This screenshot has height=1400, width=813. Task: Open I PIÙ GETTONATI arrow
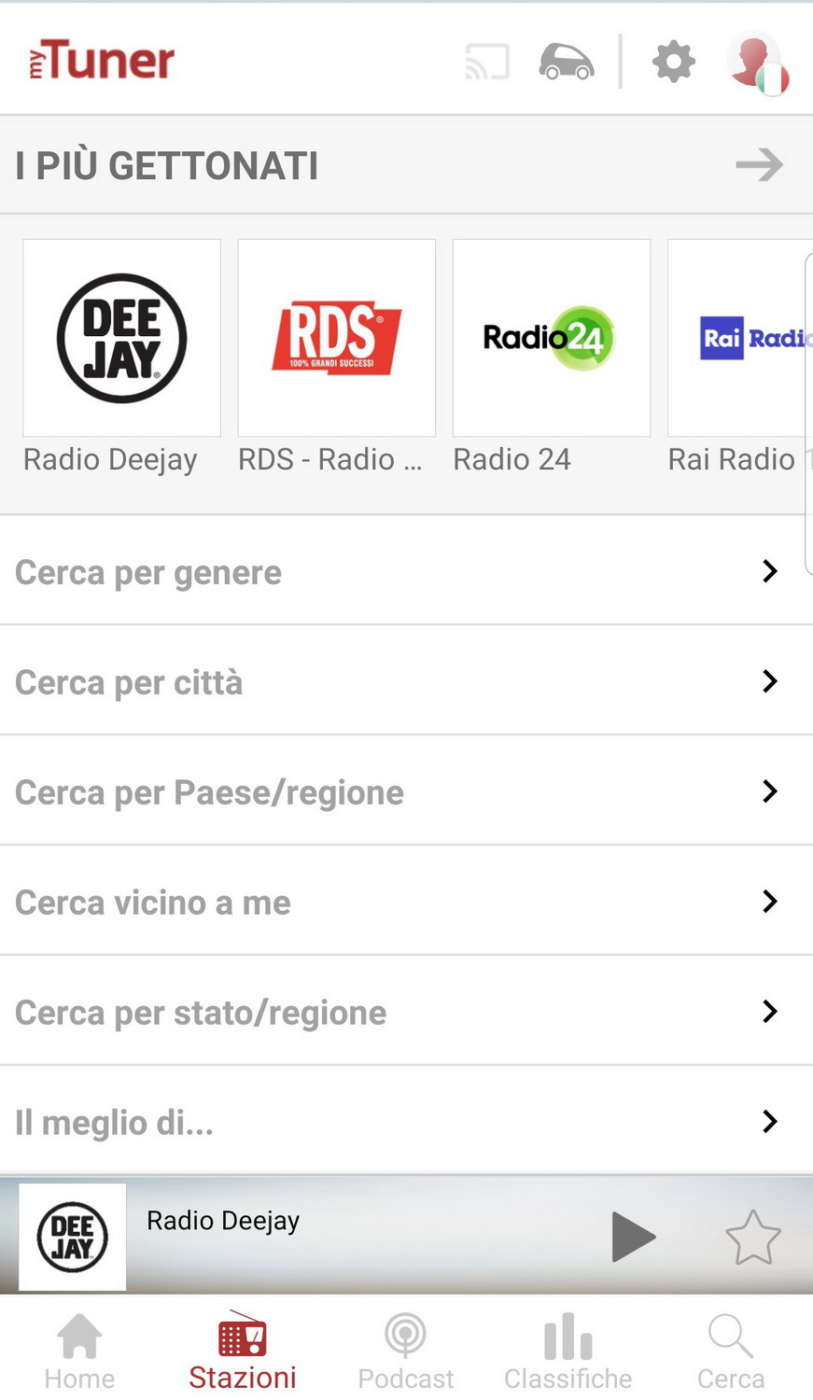(x=759, y=165)
